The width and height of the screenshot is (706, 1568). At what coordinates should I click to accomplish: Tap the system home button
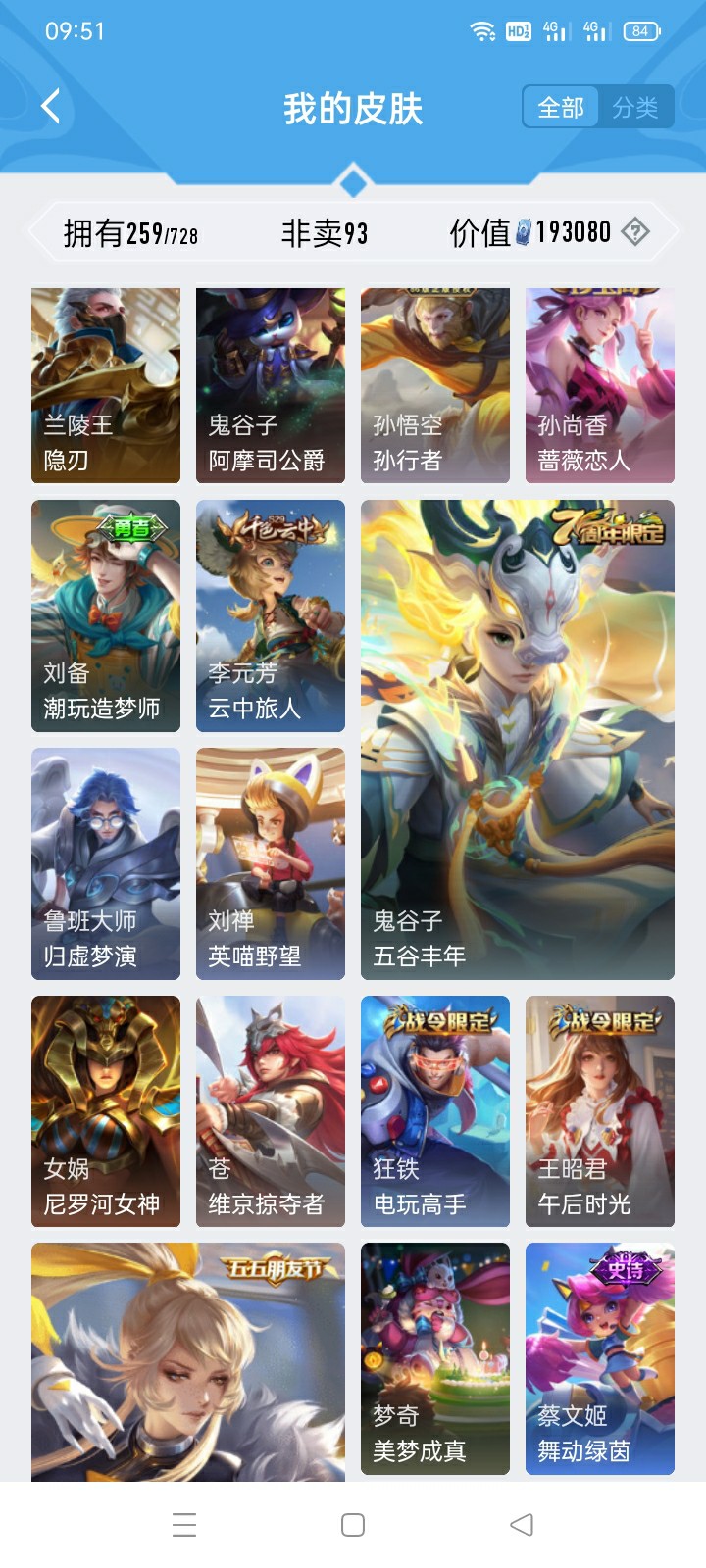tap(353, 1525)
